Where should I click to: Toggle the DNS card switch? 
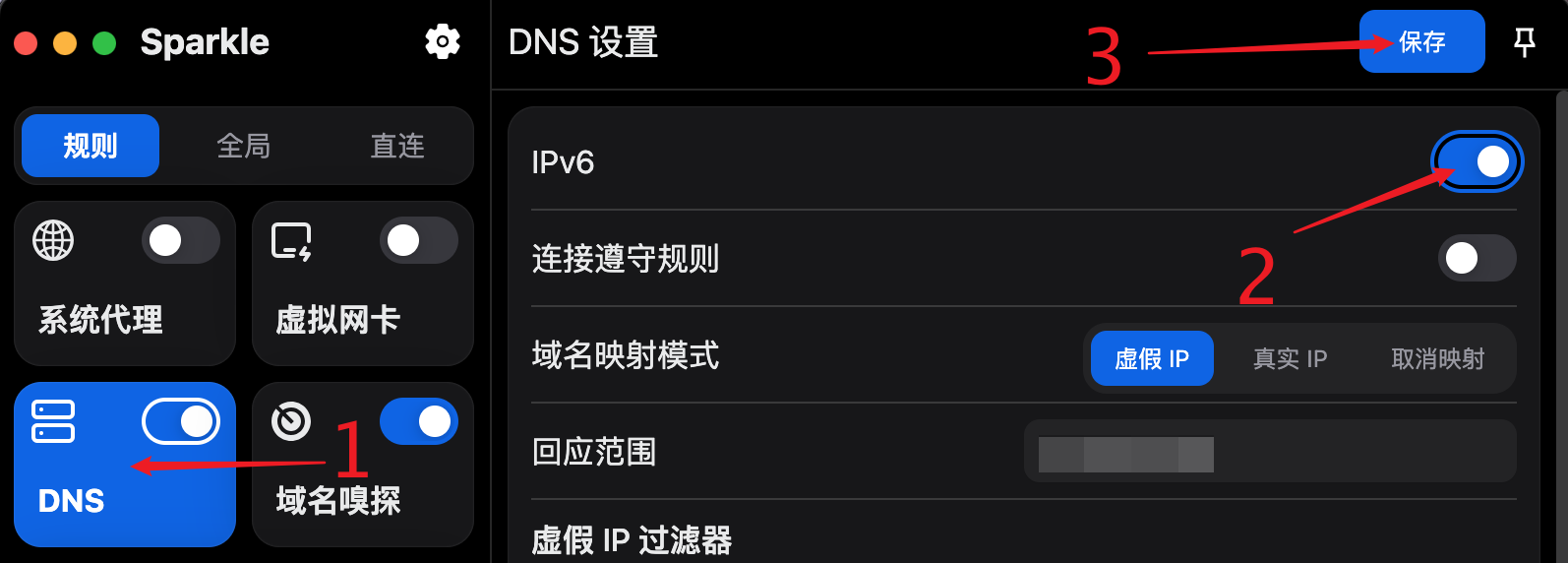coord(181,421)
